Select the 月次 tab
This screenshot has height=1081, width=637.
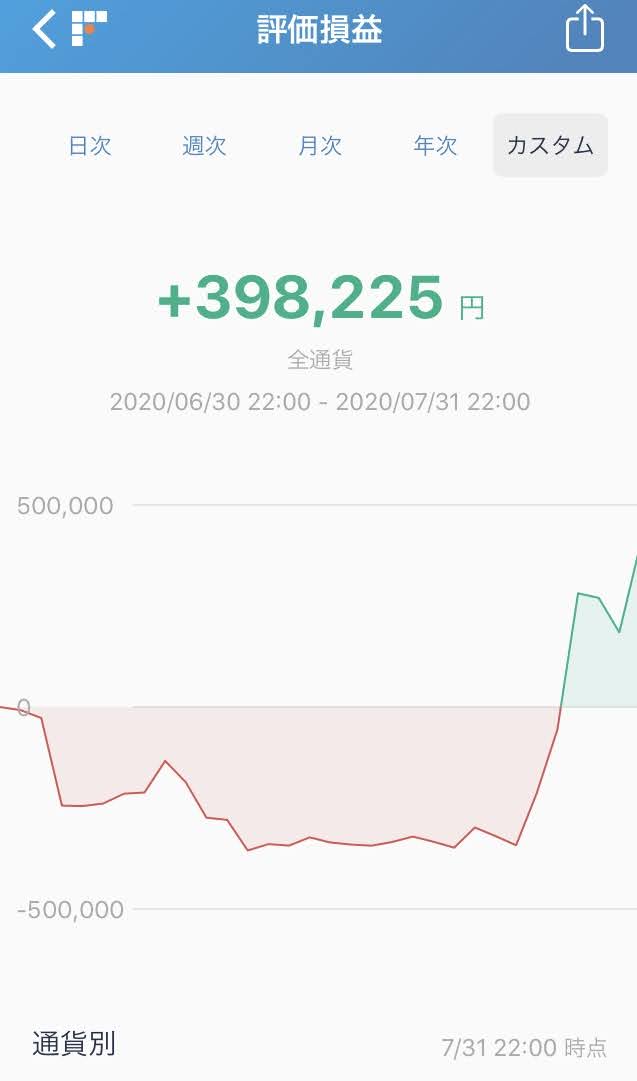click(320, 146)
